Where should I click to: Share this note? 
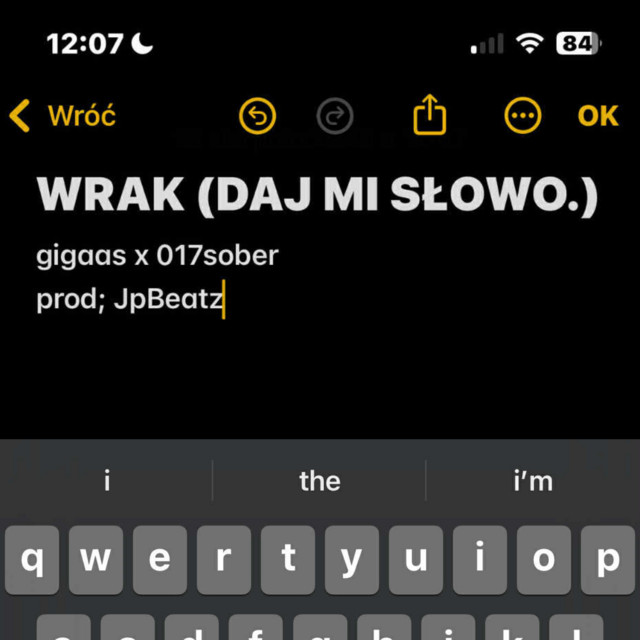pyautogui.click(x=429, y=116)
